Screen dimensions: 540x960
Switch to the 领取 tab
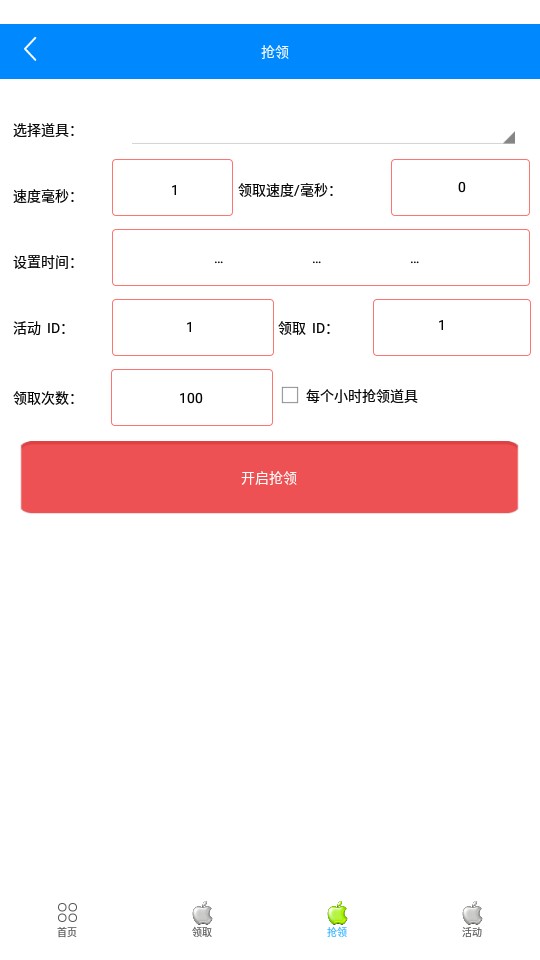click(202, 920)
